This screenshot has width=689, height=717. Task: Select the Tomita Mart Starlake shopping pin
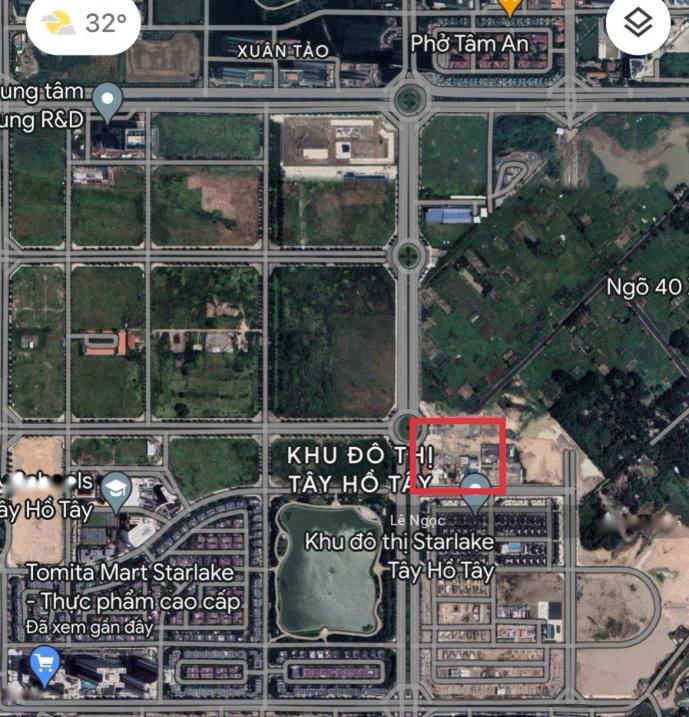tap(43, 662)
